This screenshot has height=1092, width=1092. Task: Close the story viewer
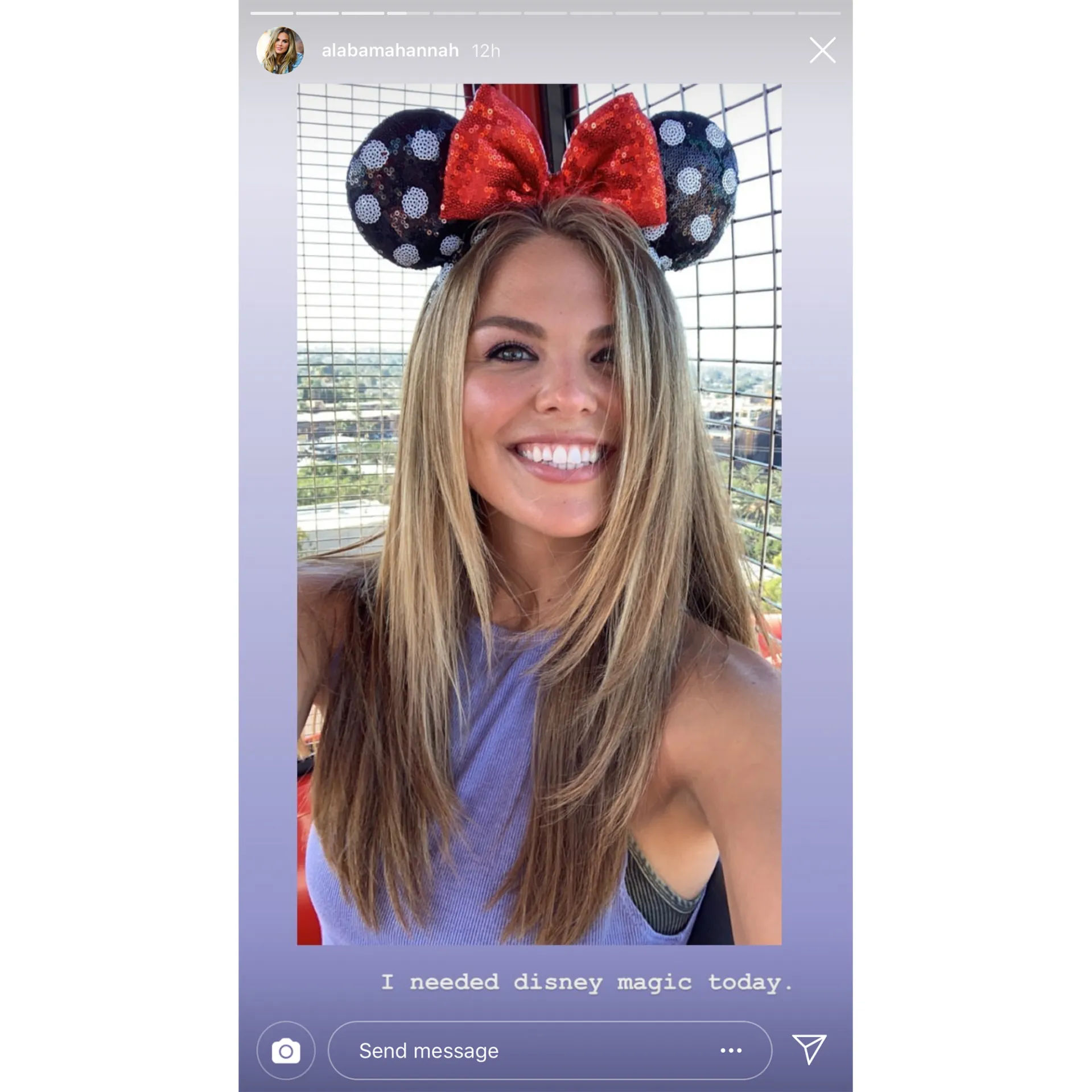822,50
